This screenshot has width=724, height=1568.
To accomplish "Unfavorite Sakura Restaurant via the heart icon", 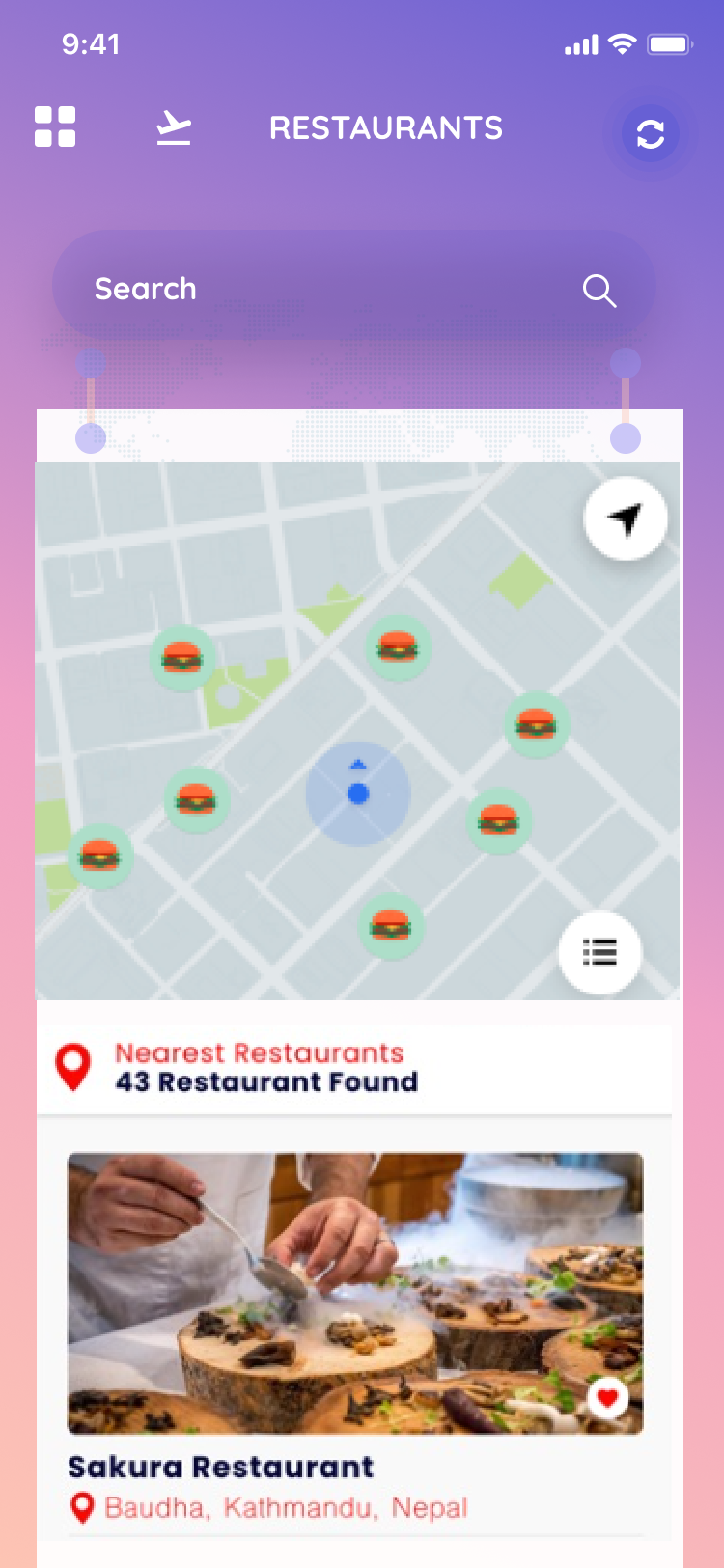I will point(608,1397).
